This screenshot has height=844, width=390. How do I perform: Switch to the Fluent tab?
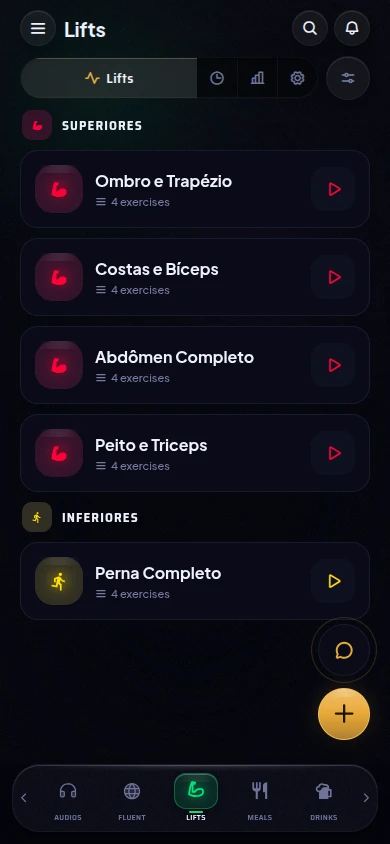pos(132,799)
